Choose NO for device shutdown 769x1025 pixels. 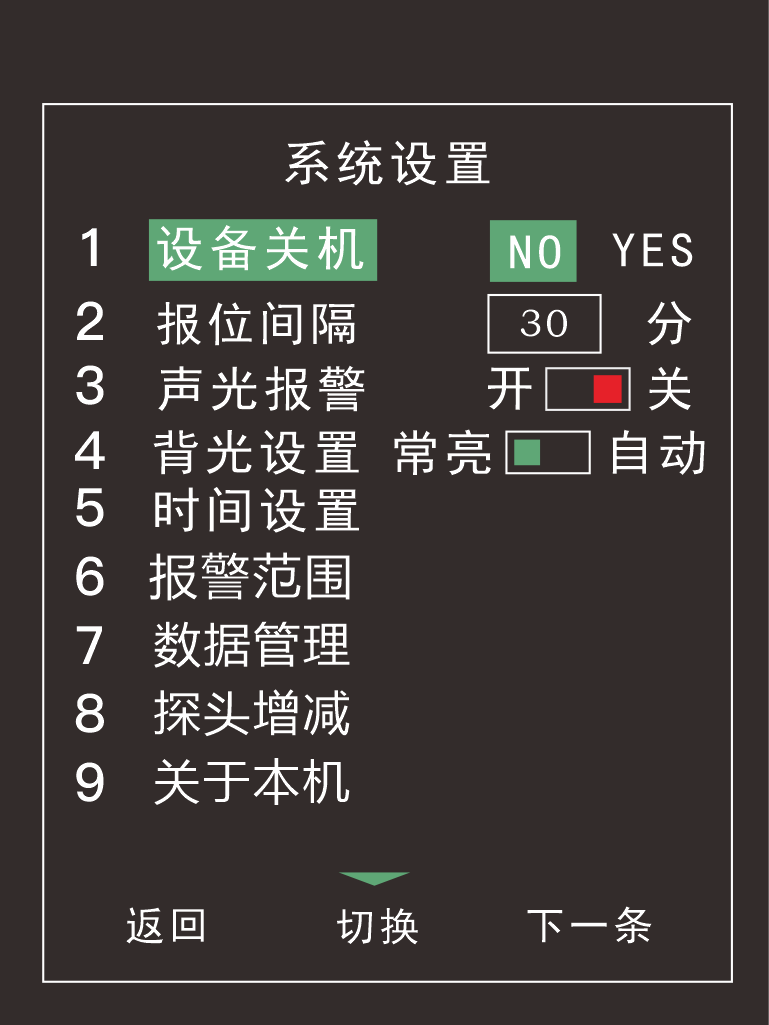533,251
